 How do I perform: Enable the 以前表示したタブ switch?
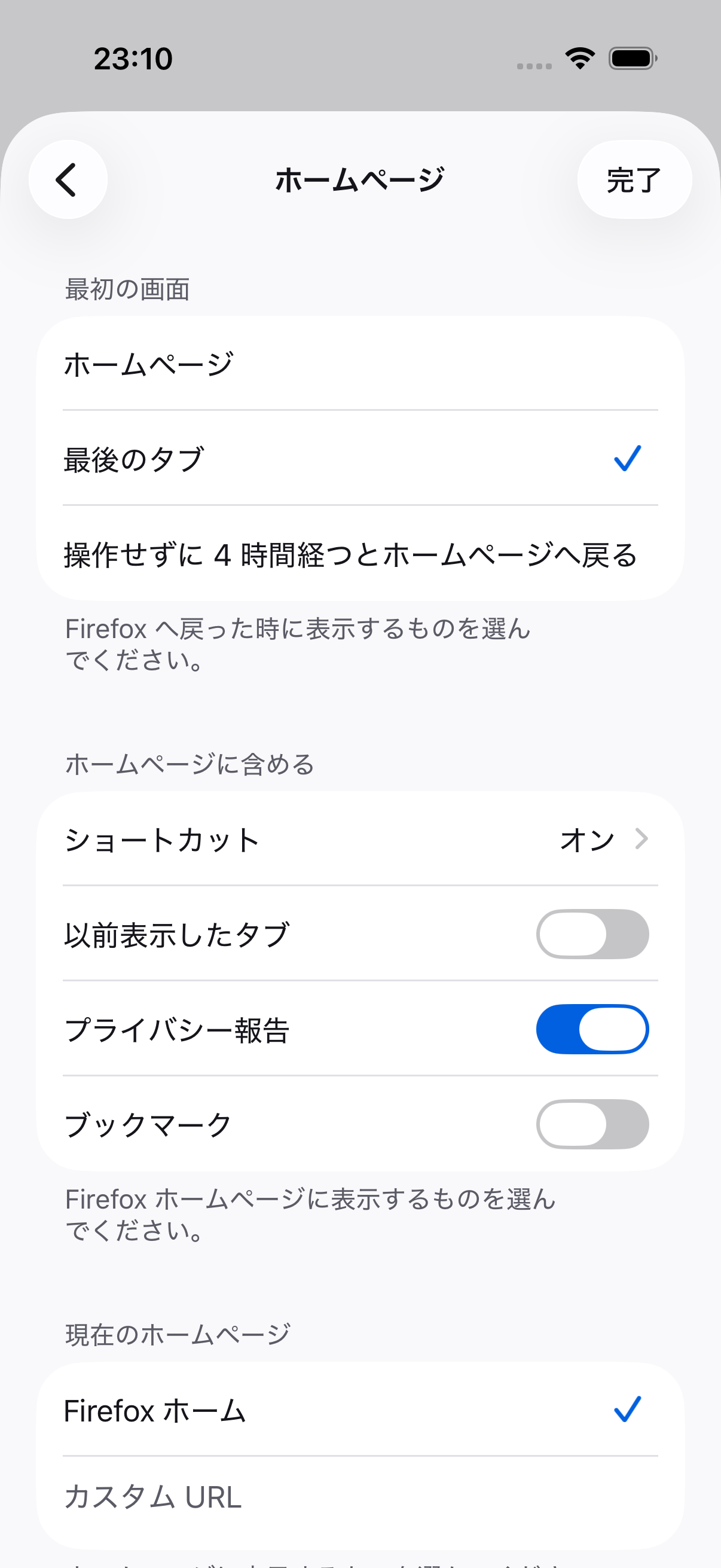(592, 934)
